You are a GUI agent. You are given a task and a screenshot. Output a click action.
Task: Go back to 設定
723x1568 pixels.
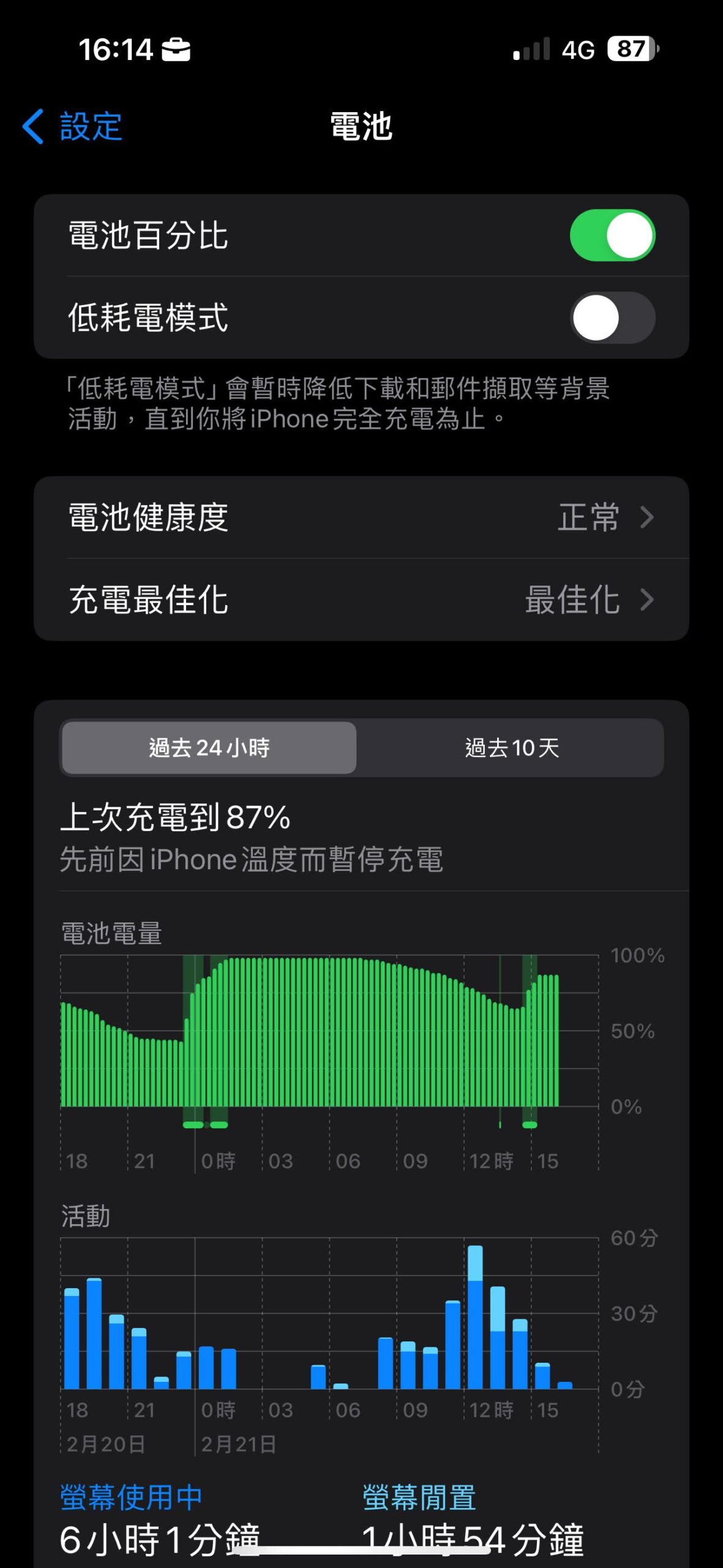pyautogui.click(x=73, y=127)
